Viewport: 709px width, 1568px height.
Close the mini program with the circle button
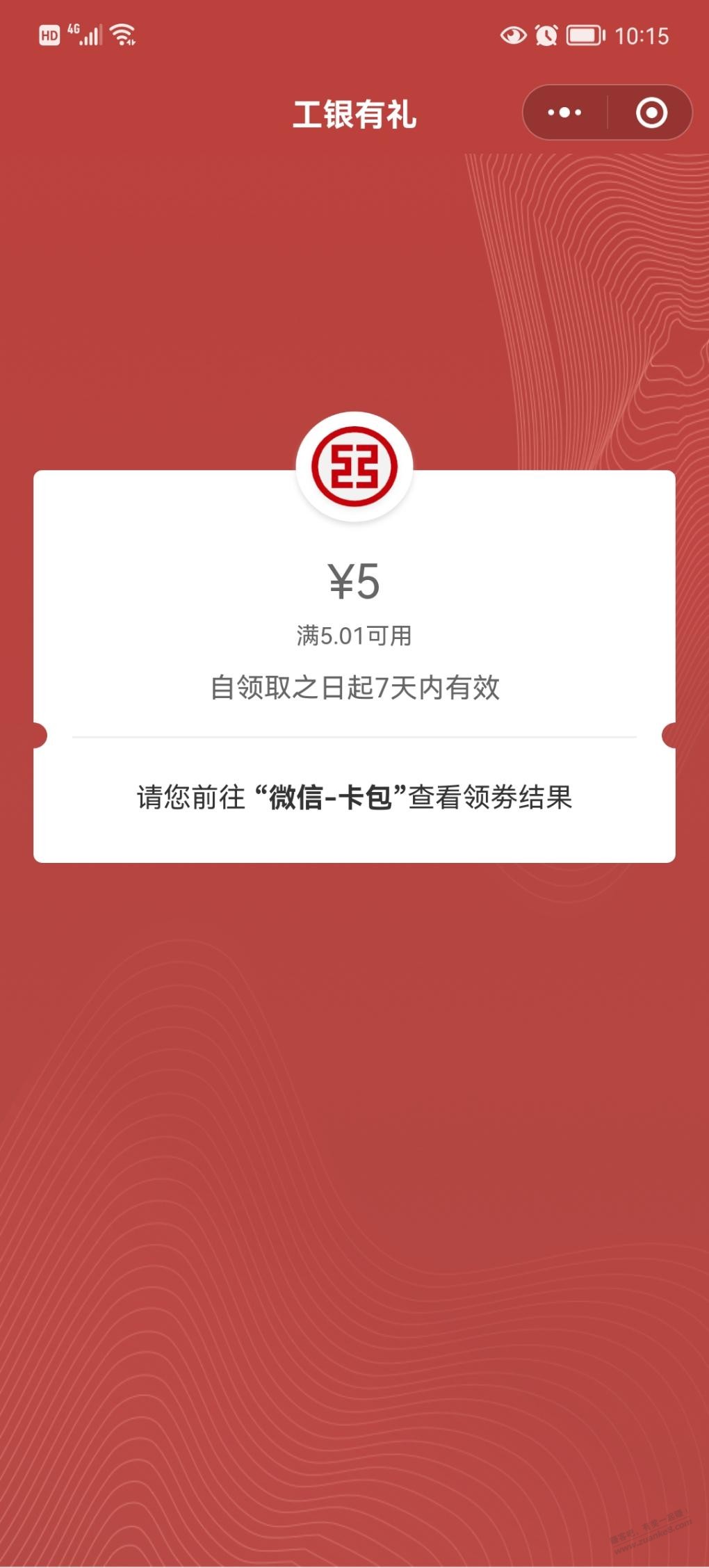[651, 113]
